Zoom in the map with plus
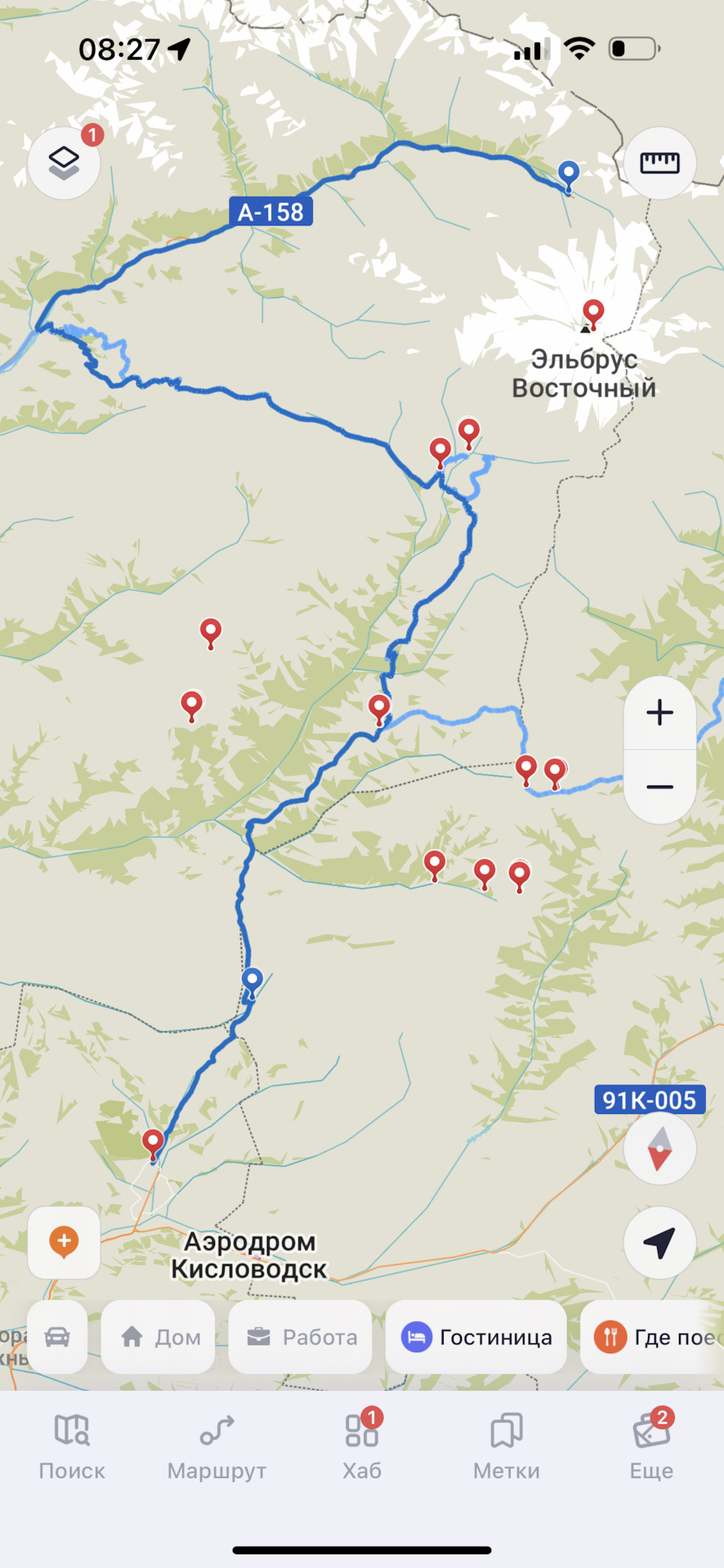The width and height of the screenshot is (724, 1568). [x=659, y=713]
